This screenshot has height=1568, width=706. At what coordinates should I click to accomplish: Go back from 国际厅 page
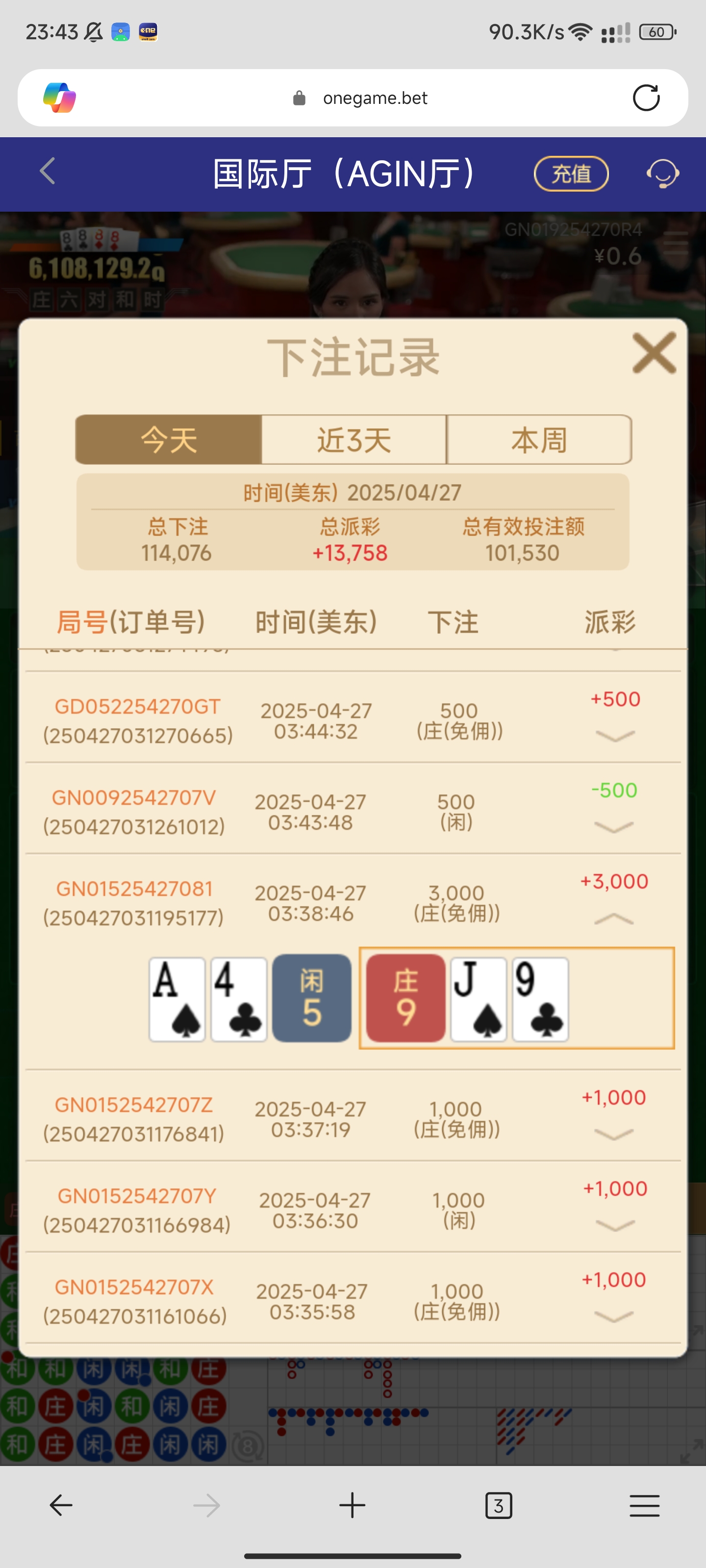[48, 171]
